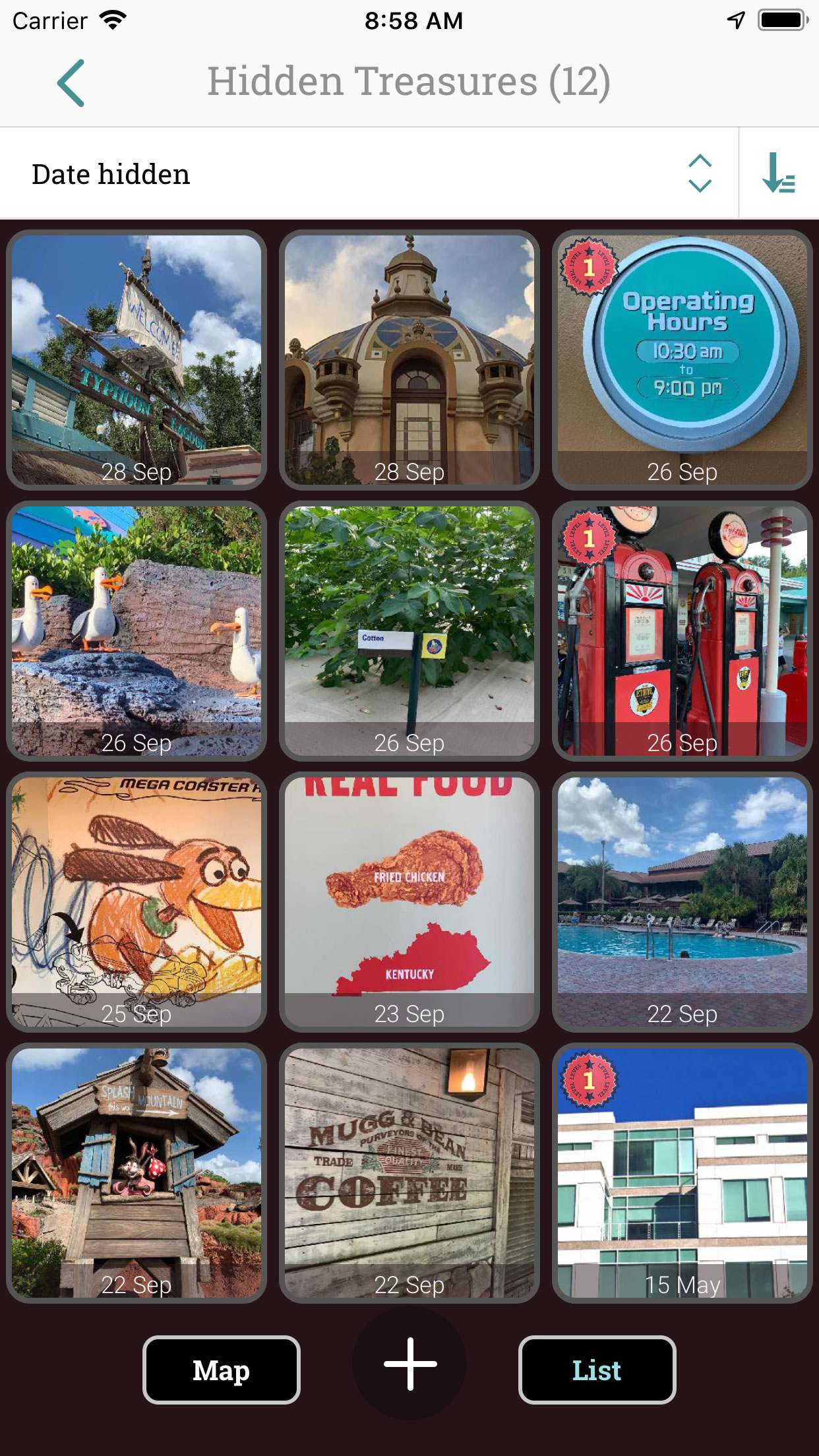Open the Fried Chicken Kentucky treasure
This screenshot has height=1456, width=819.
(x=409, y=901)
